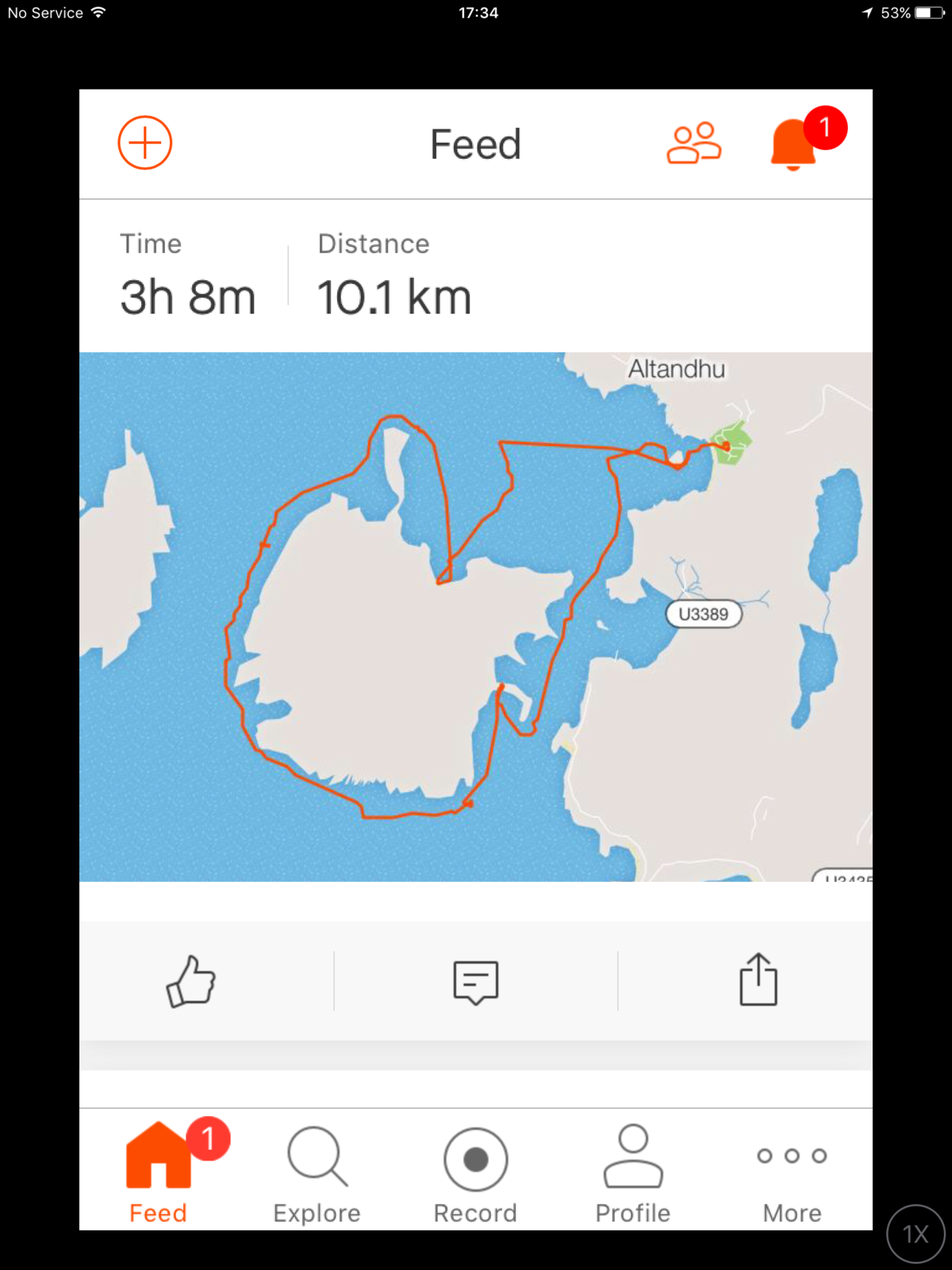Open the notifications bell

(794, 144)
